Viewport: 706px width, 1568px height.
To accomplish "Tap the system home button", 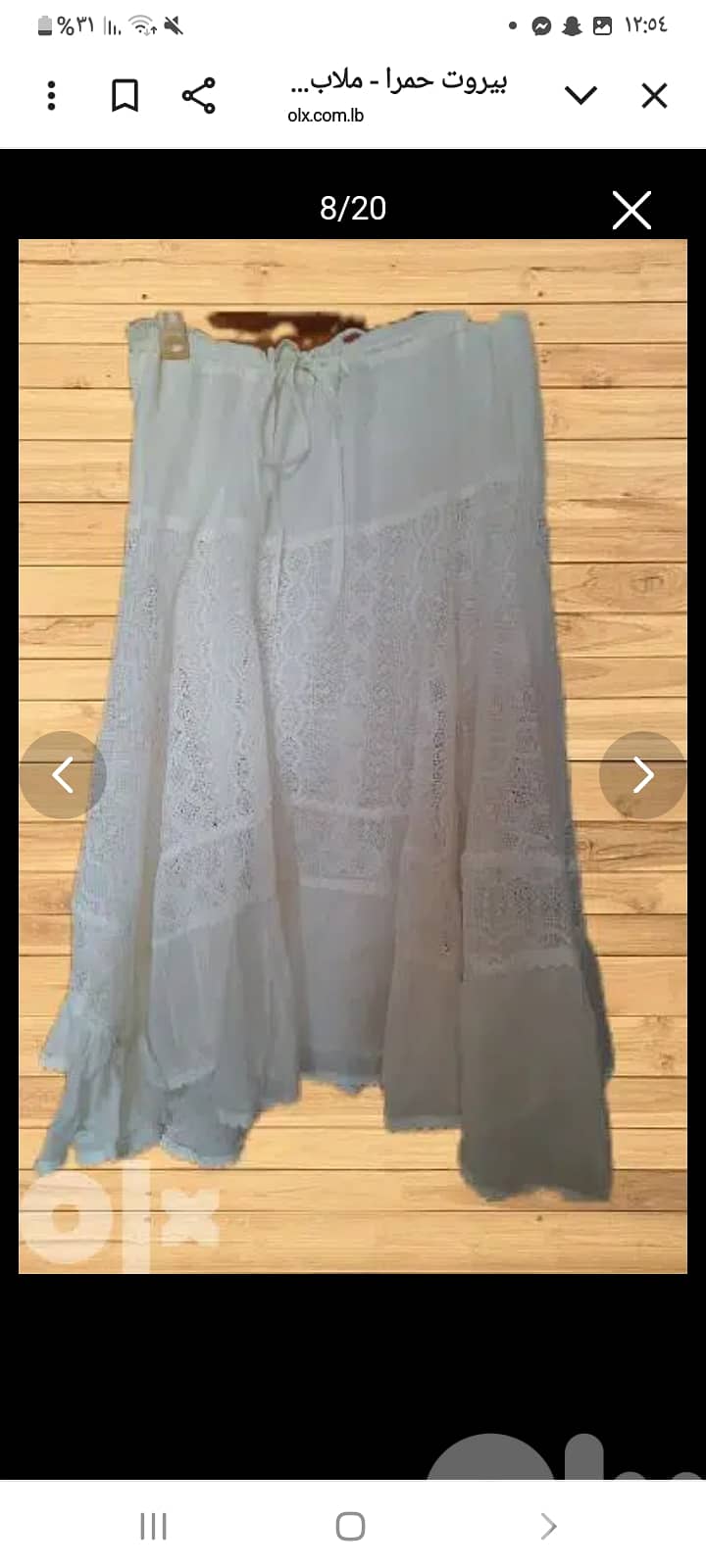I will pyautogui.click(x=350, y=1526).
